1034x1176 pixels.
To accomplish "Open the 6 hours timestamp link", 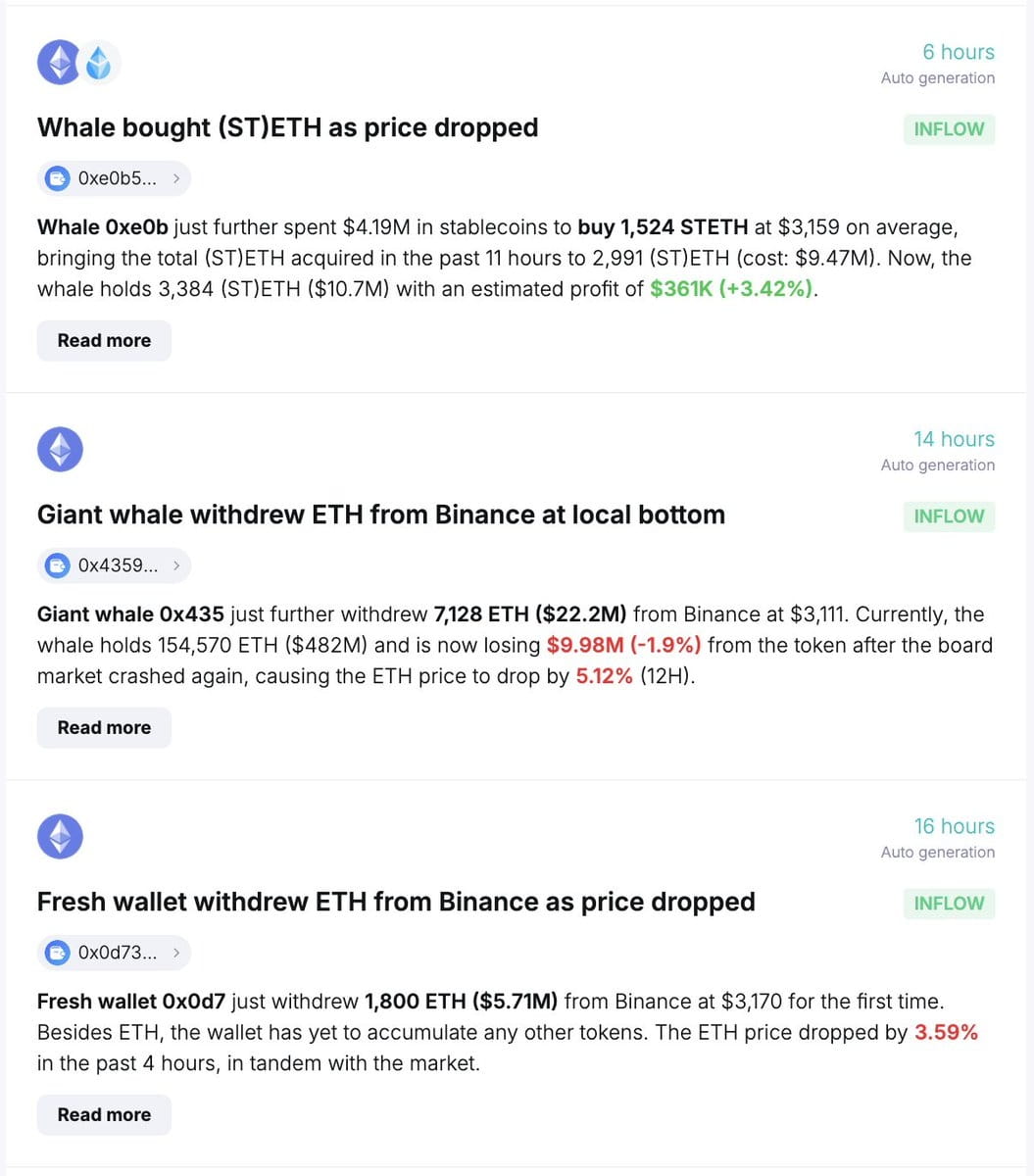I will tap(958, 51).
